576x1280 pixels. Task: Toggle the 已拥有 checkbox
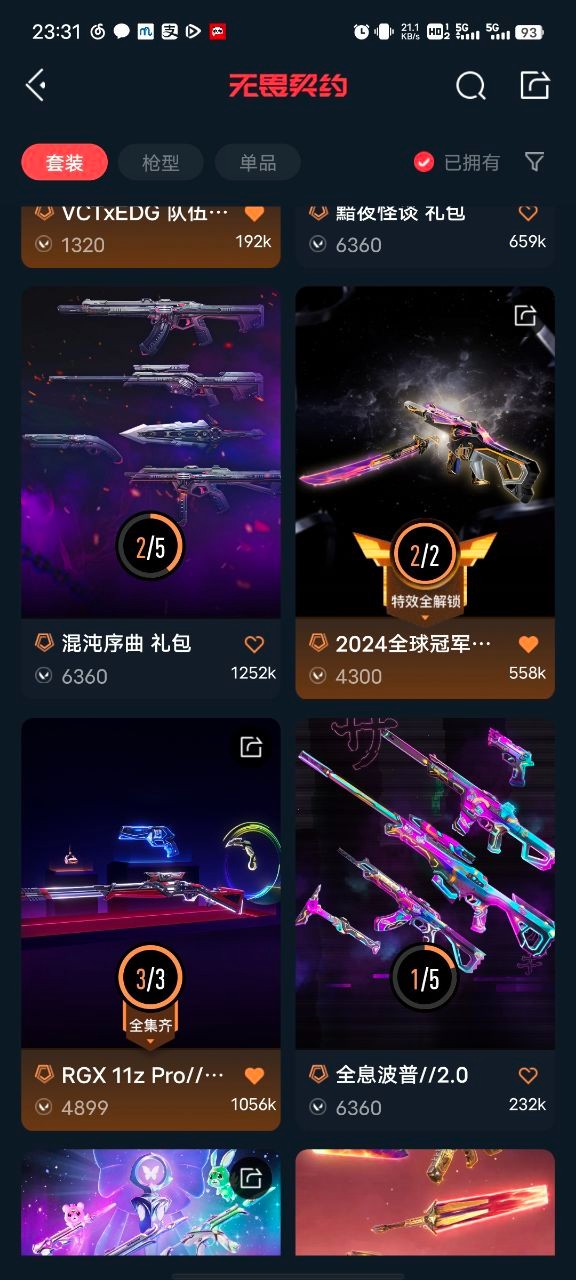tap(457, 162)
